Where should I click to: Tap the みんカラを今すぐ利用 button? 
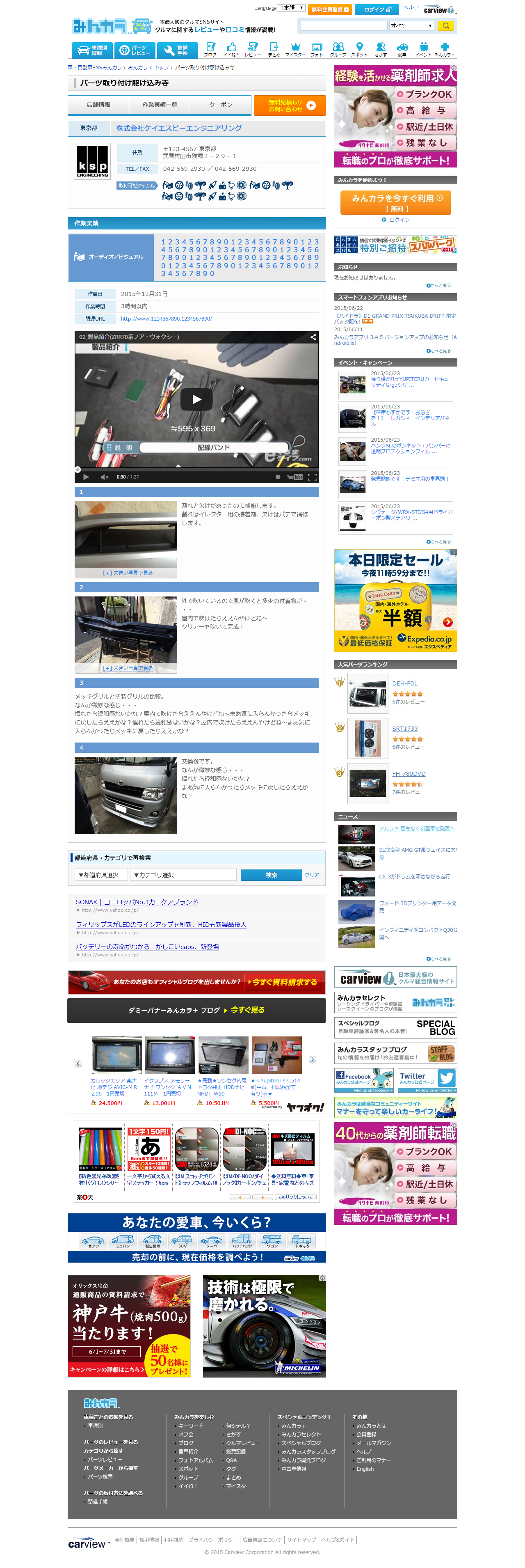(395, 202)
